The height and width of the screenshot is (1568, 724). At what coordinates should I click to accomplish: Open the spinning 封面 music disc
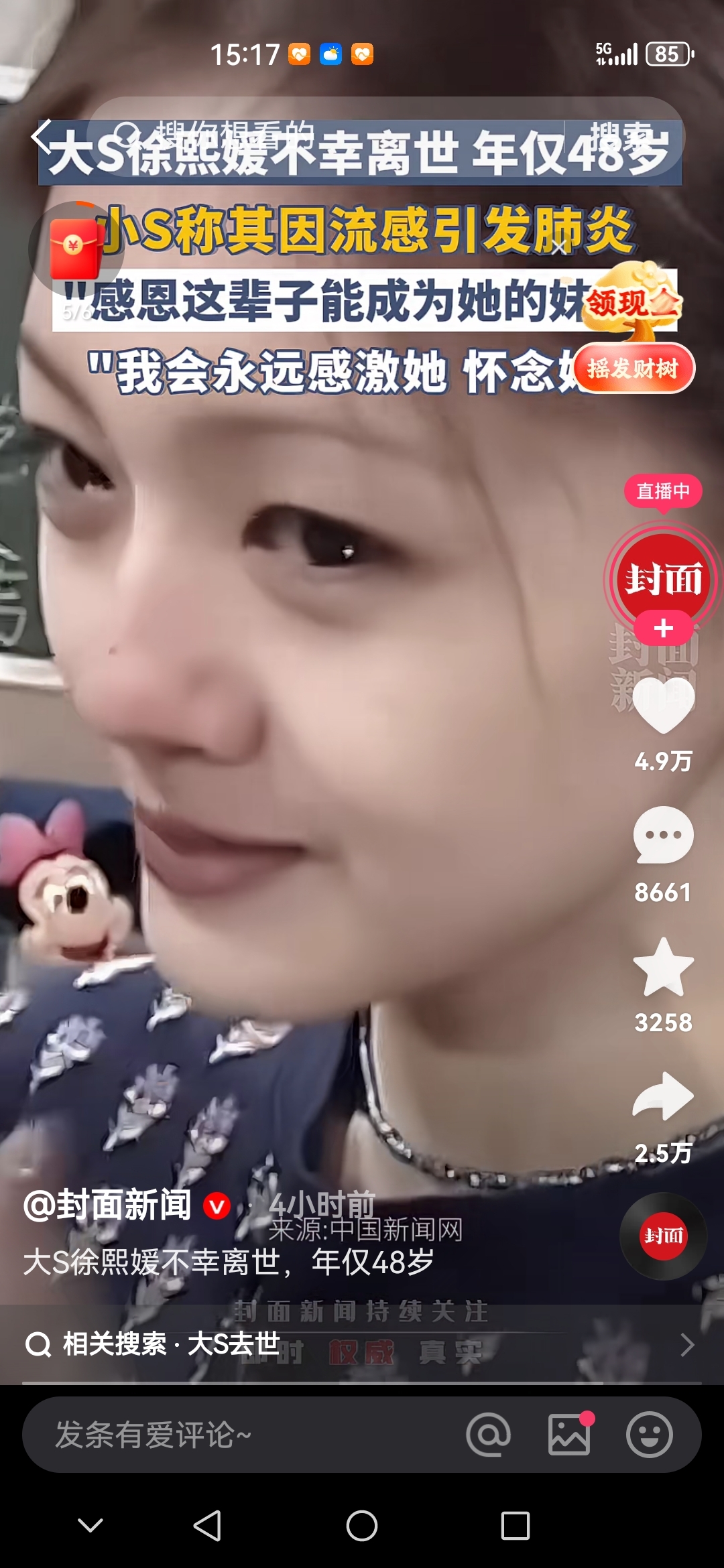tap(663, 1236)
